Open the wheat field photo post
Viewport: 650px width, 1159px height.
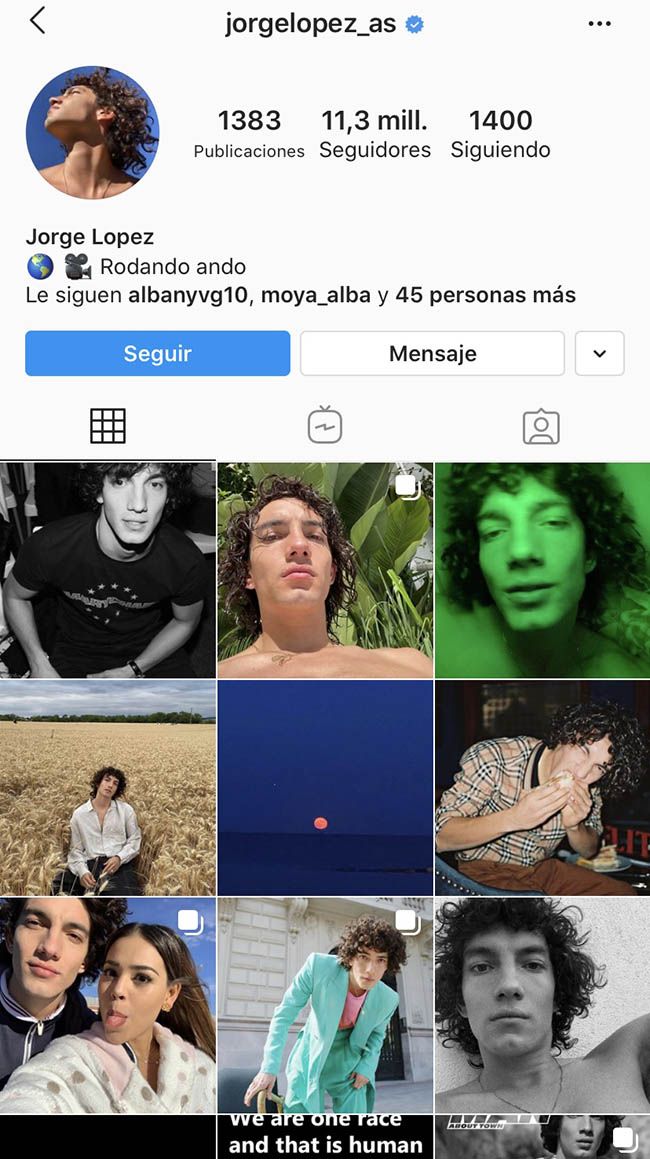tap(108, 788)
